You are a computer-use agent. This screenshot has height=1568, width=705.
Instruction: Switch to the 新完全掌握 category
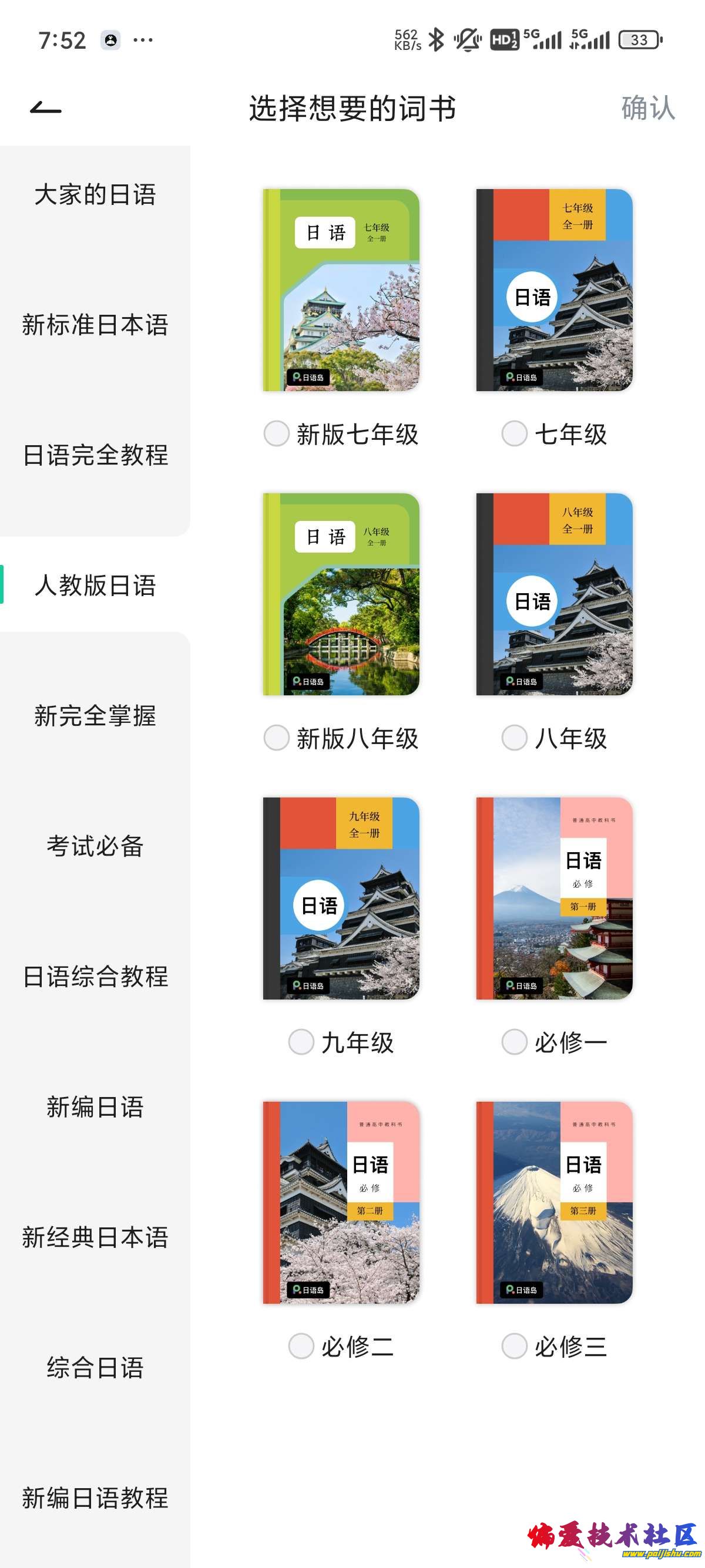click(x=95, y=716)
